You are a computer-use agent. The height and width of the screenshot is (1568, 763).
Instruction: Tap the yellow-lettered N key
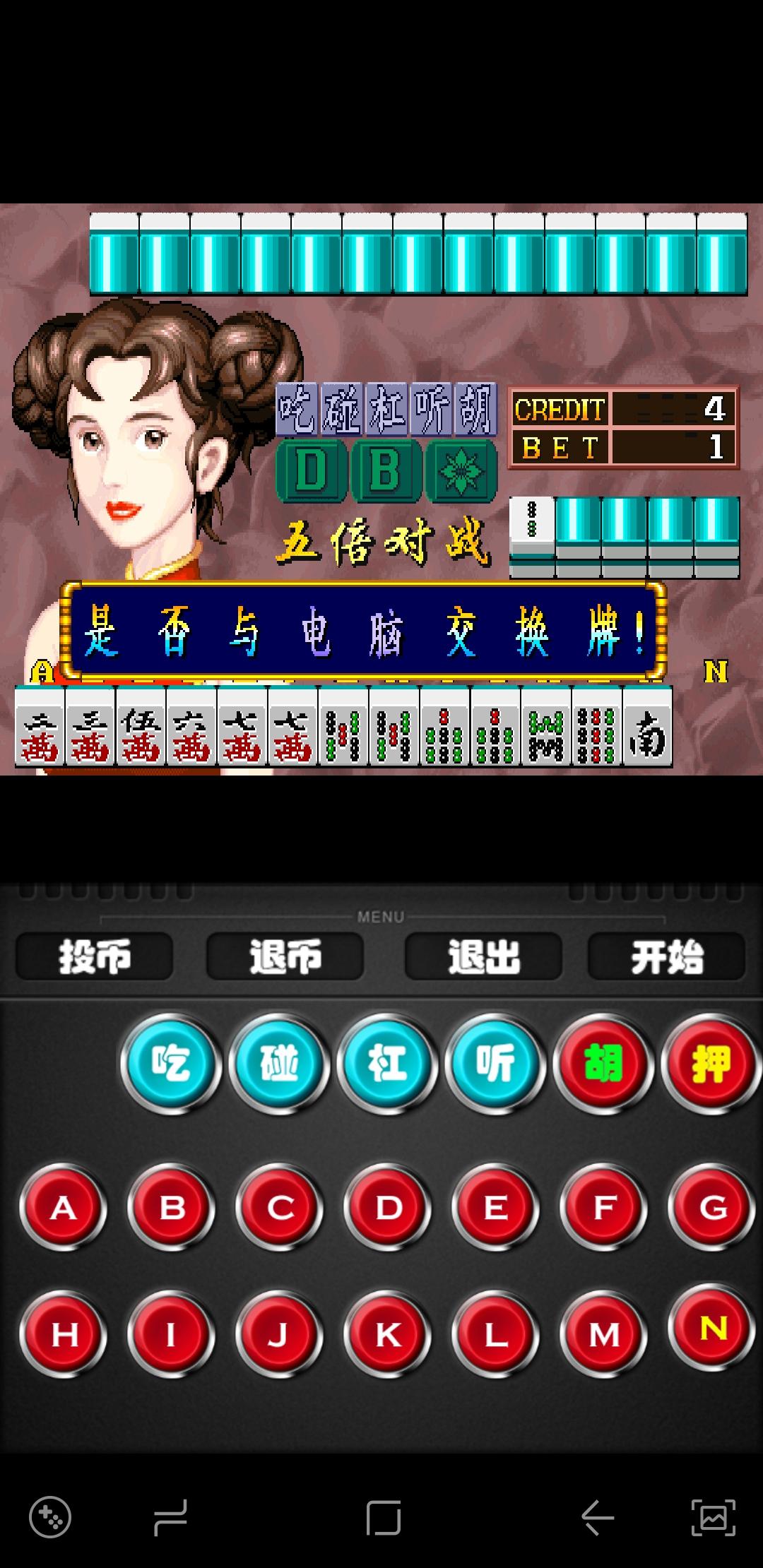click(712, 1328)
